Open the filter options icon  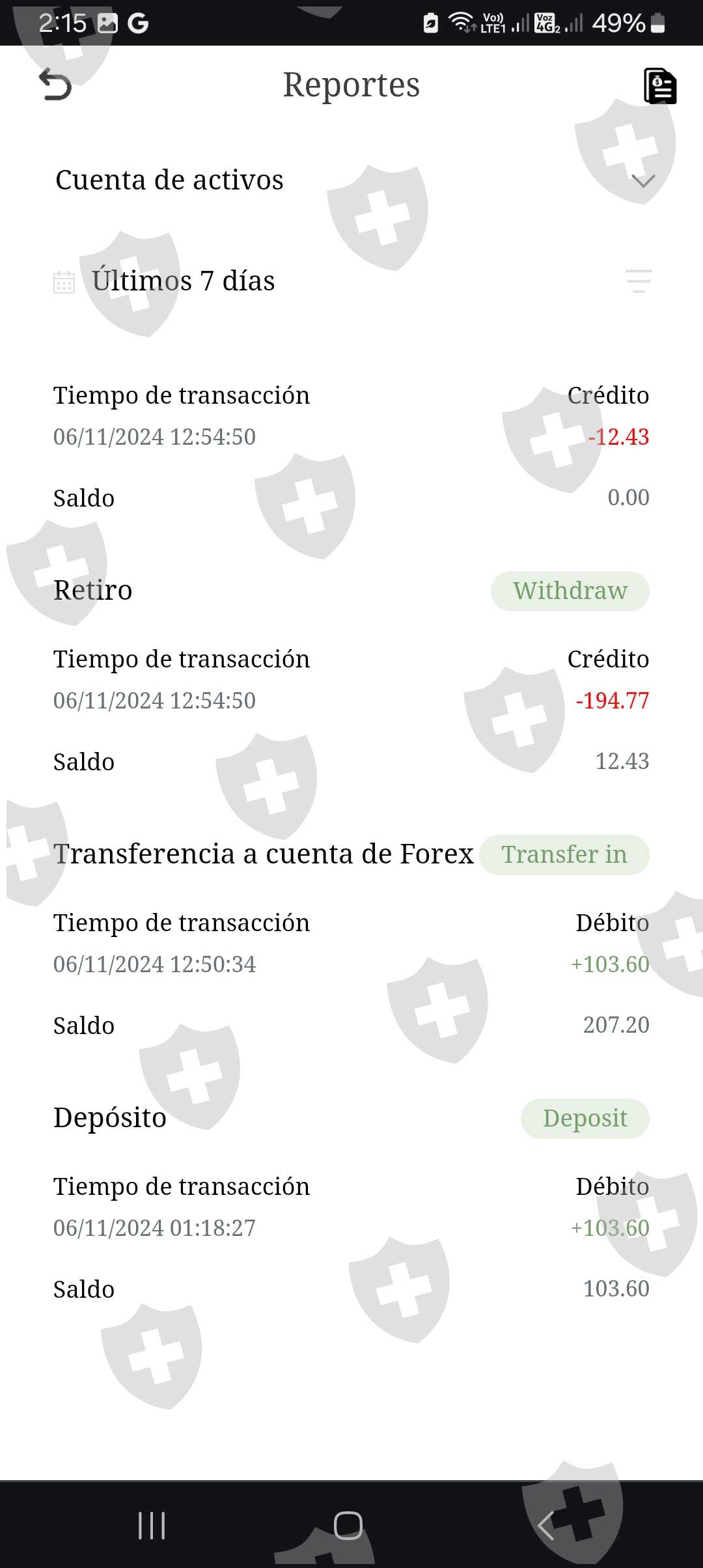click(638, 281)
